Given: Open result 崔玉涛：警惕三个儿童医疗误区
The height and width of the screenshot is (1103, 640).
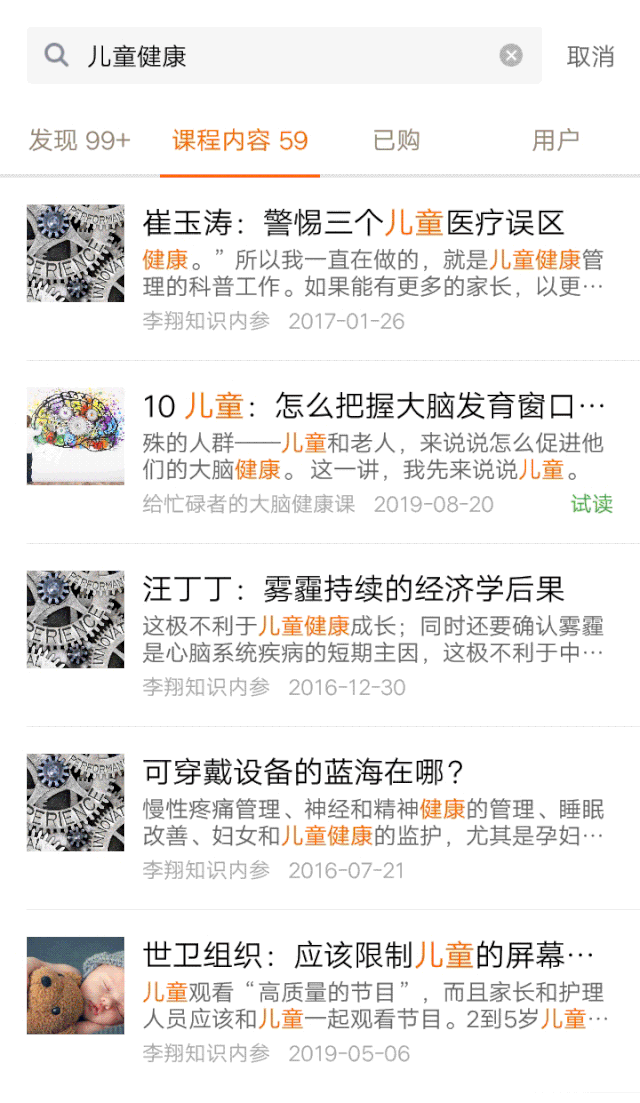Looking at the screenshot, I should click(x=354, y=223).
